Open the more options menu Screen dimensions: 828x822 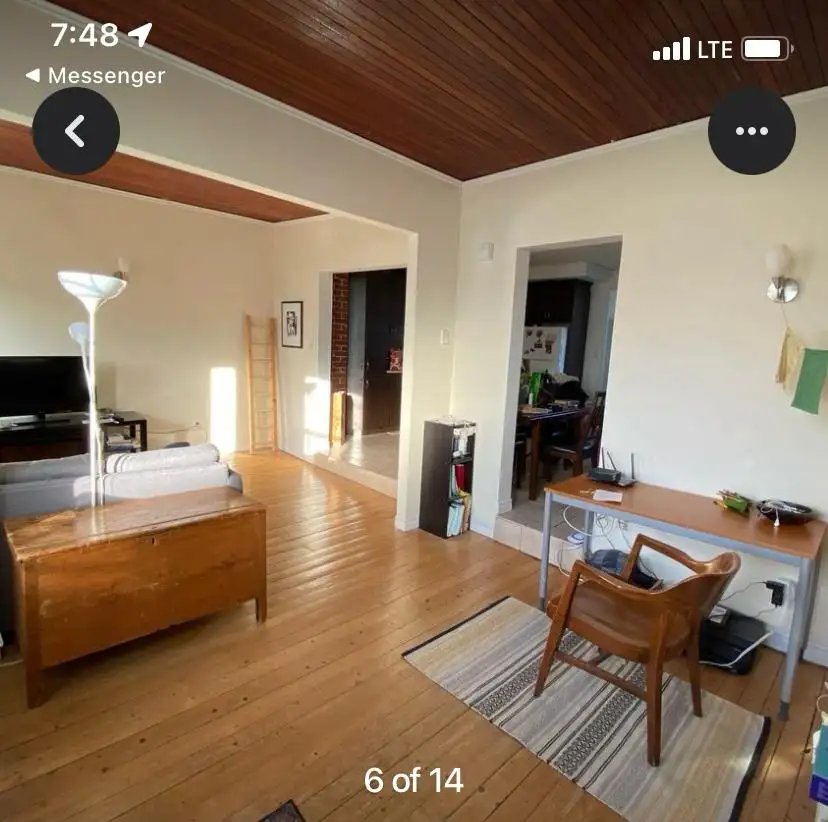point(751,131)
